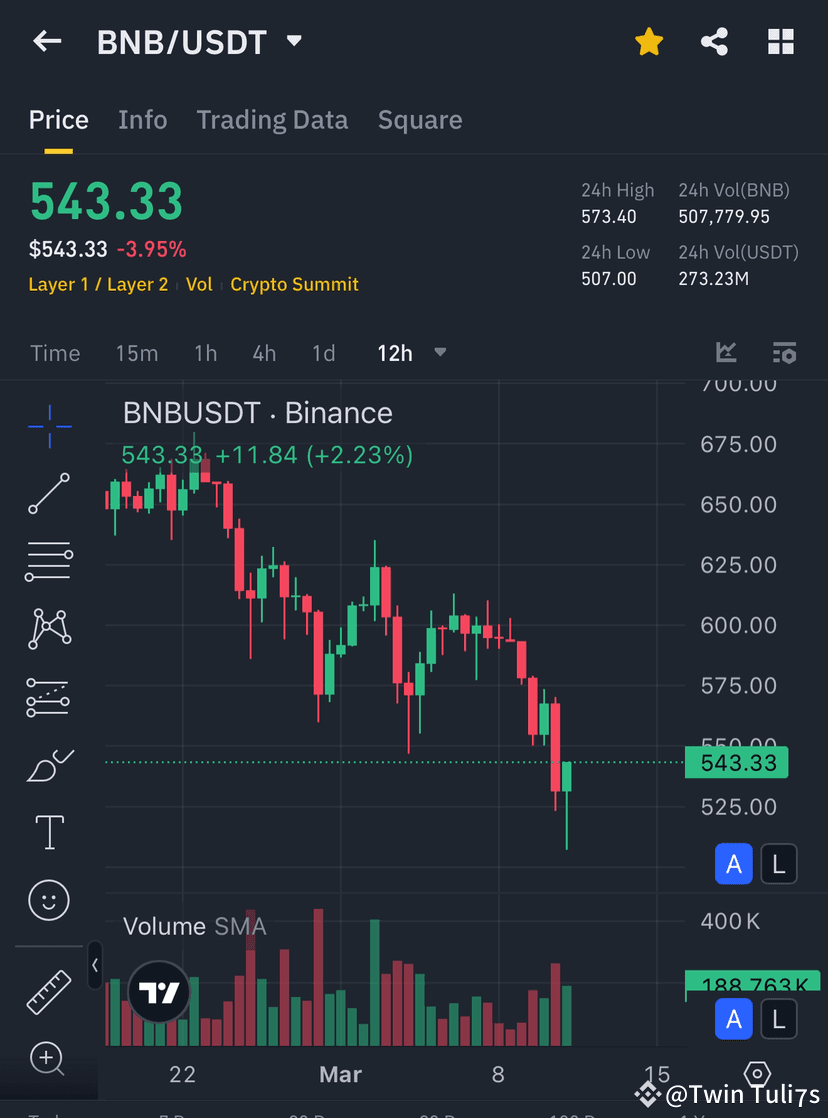
Task: Open the horizontal line drawing tool
Action: (x=48, y=560)
